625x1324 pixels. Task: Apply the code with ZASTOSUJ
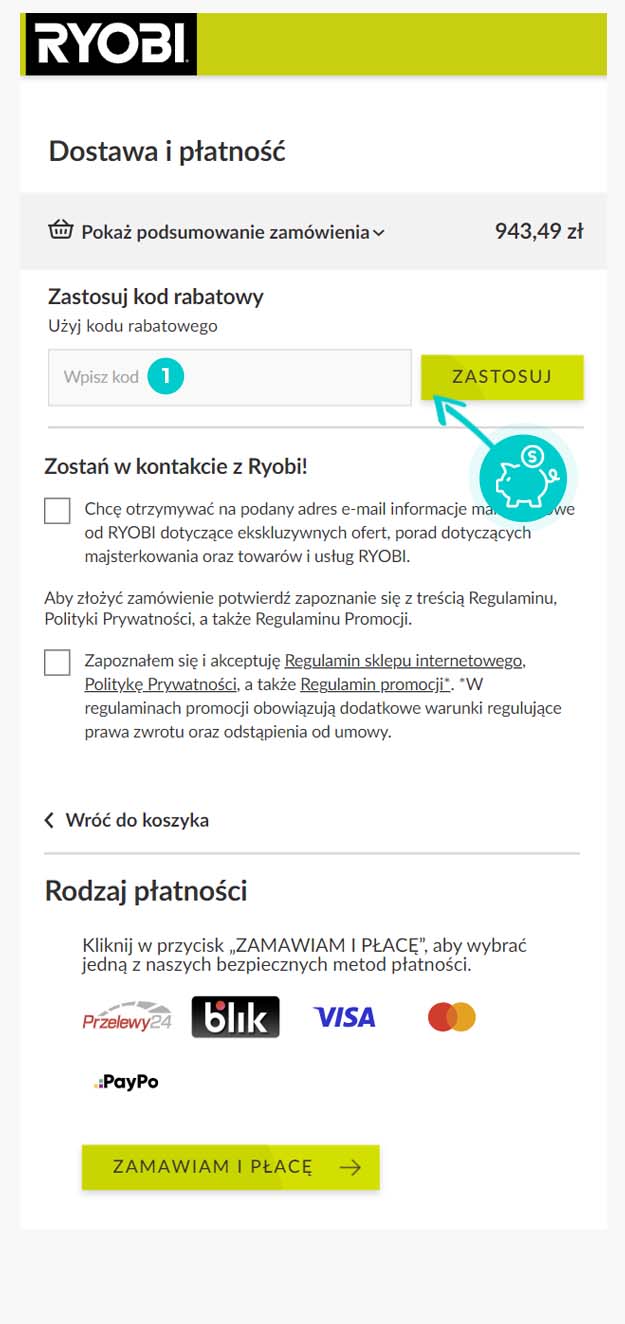(502, 377)
